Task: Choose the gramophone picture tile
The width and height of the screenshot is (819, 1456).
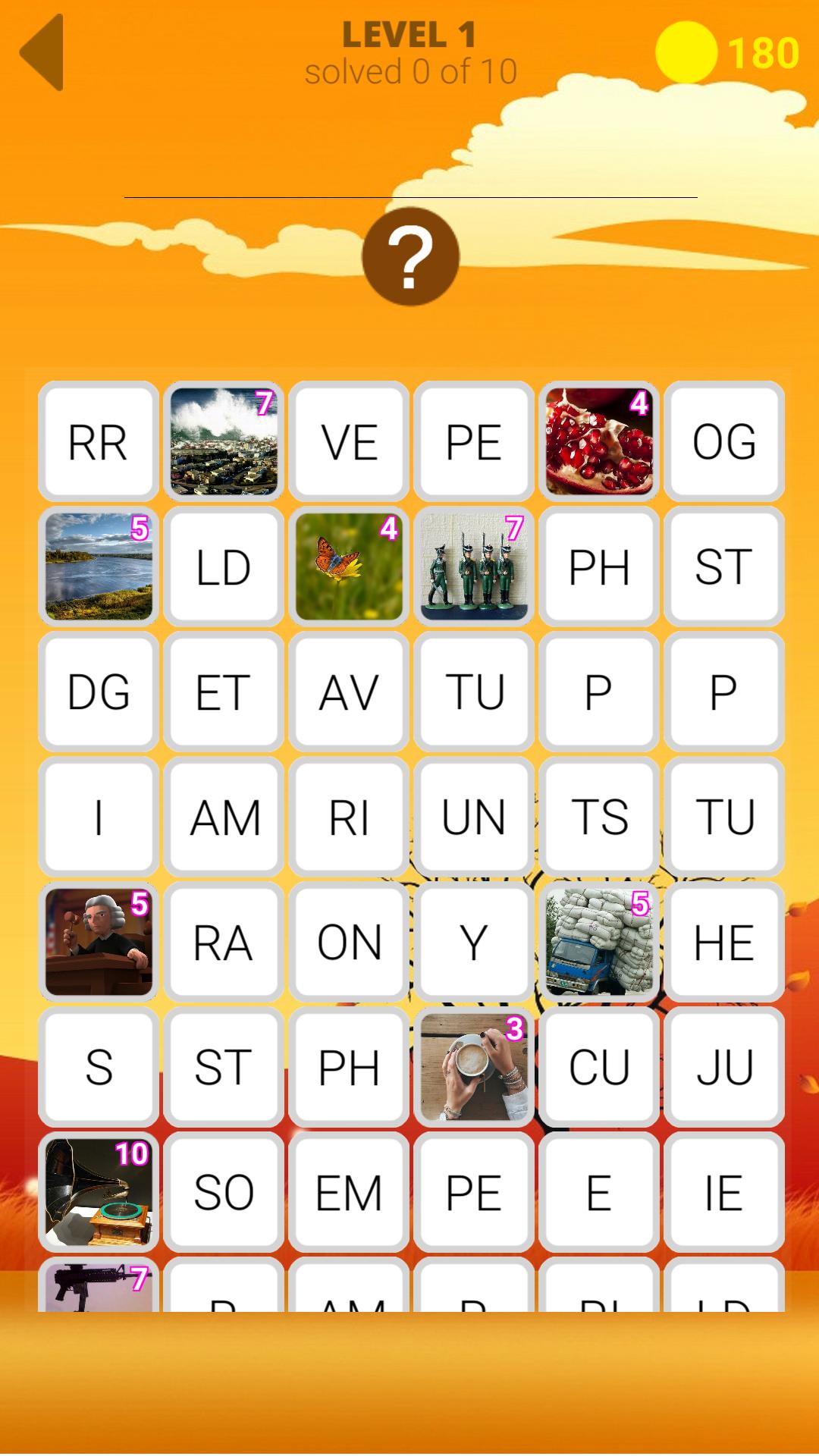Action: tap(99, 1192)
